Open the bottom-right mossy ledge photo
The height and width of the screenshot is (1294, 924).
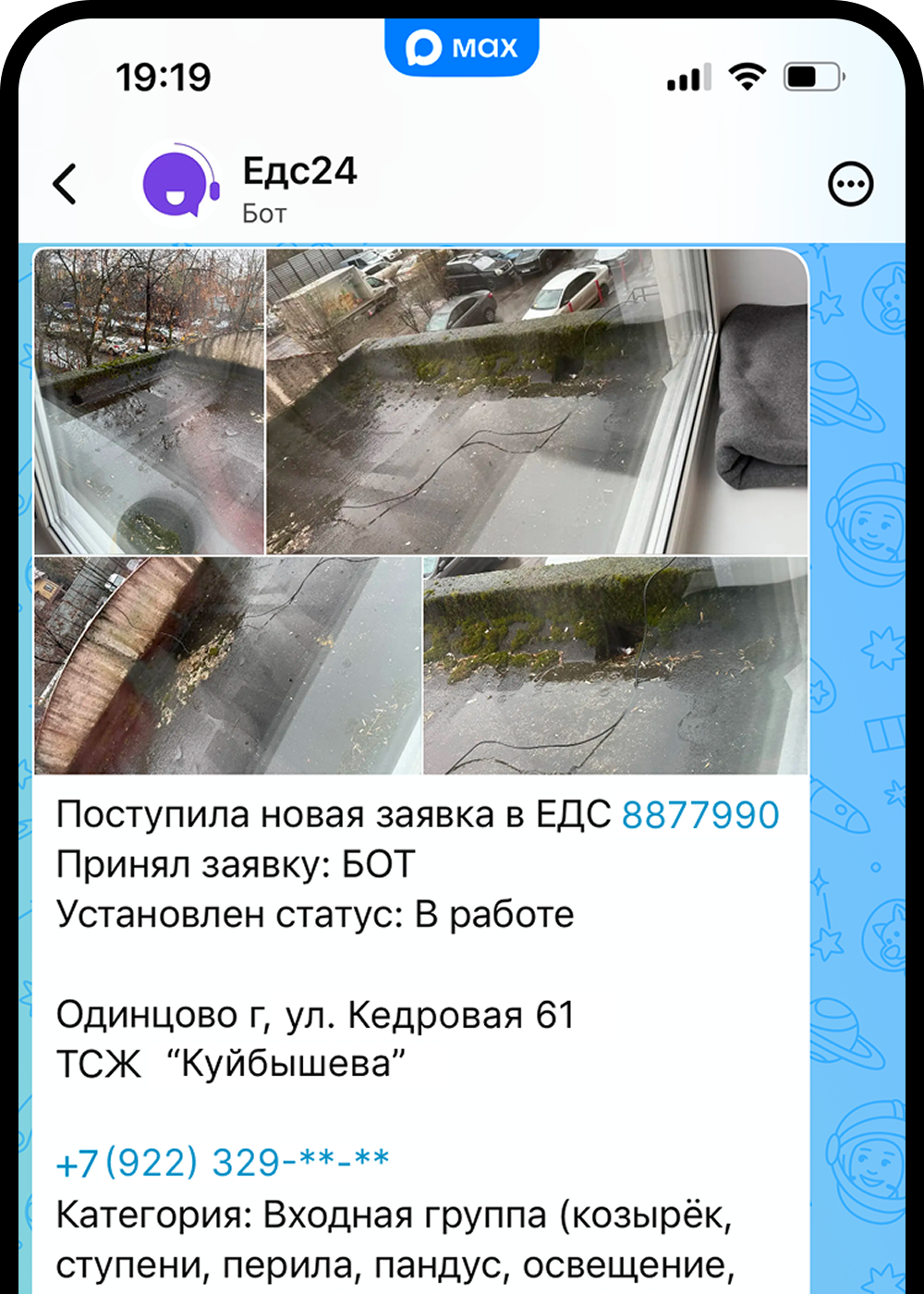[x=615, y=665]
